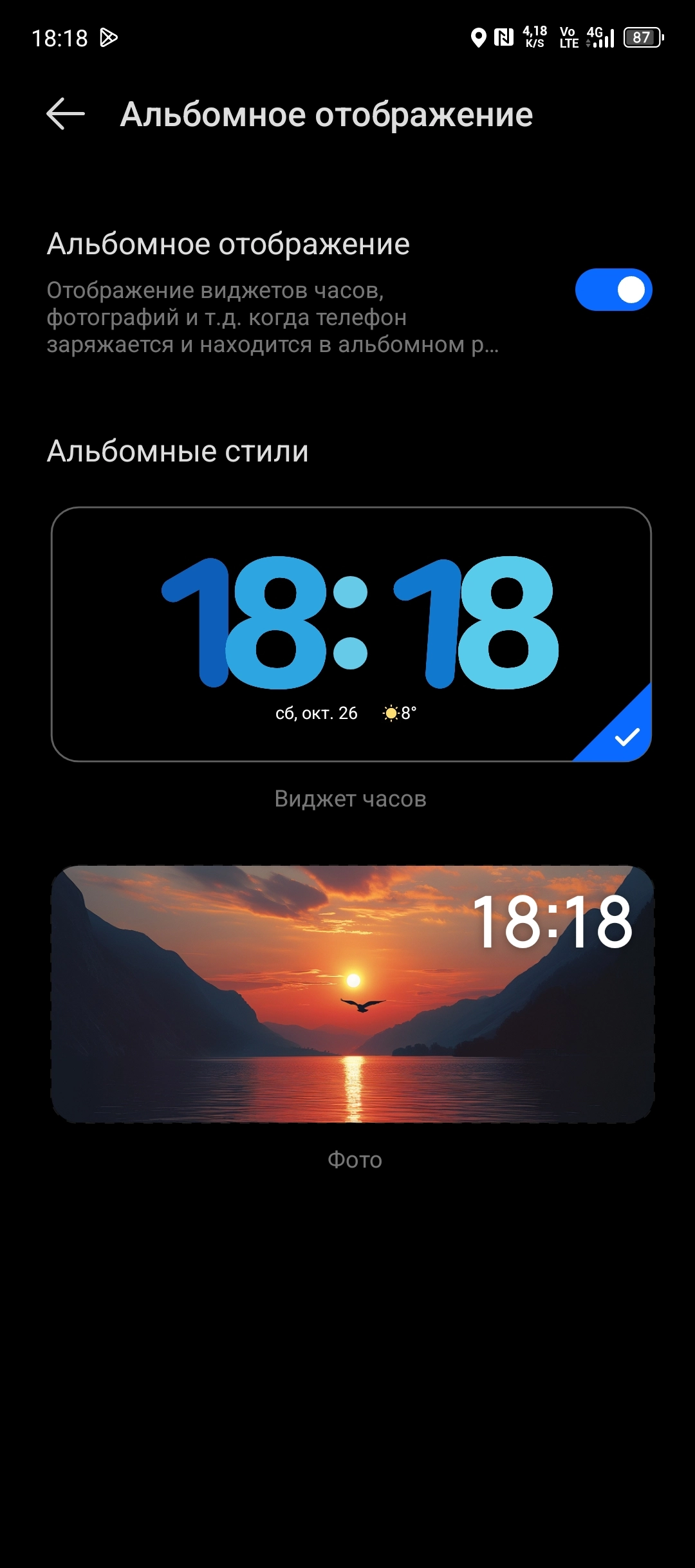Go back using the arrow icon

66,114
